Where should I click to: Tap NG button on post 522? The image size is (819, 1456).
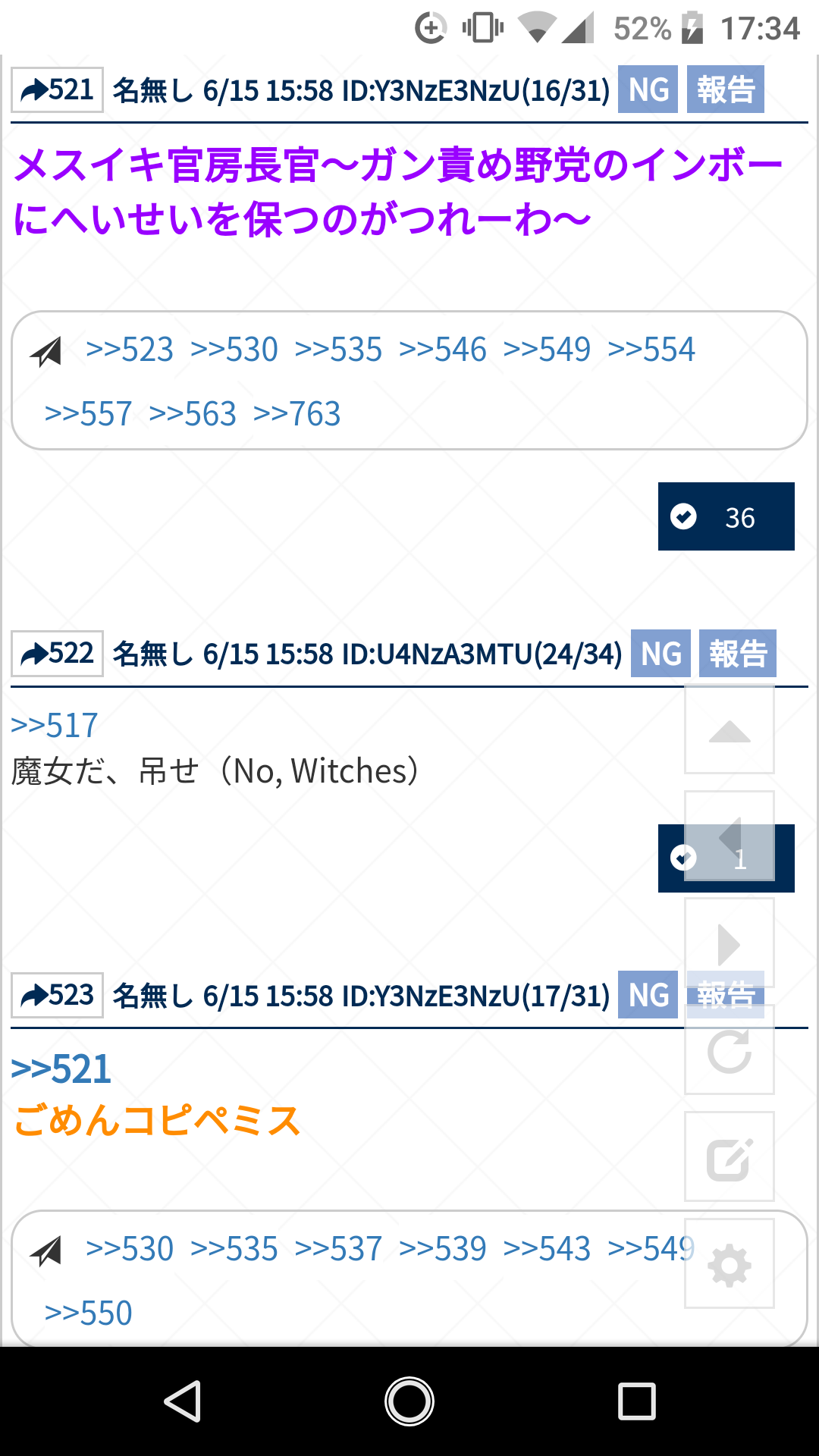(x=661, y=654)
